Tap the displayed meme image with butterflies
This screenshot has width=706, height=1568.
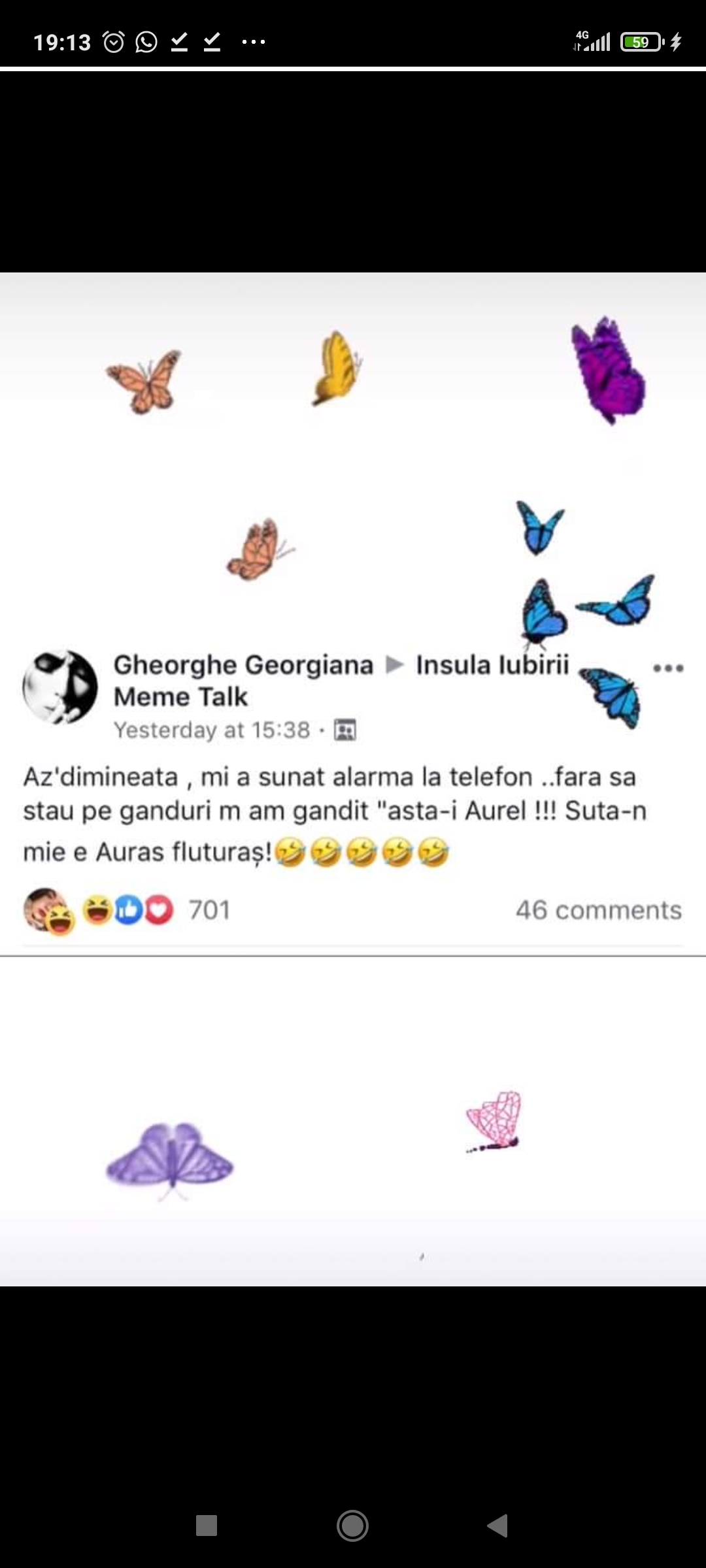[x=353, y=779]
